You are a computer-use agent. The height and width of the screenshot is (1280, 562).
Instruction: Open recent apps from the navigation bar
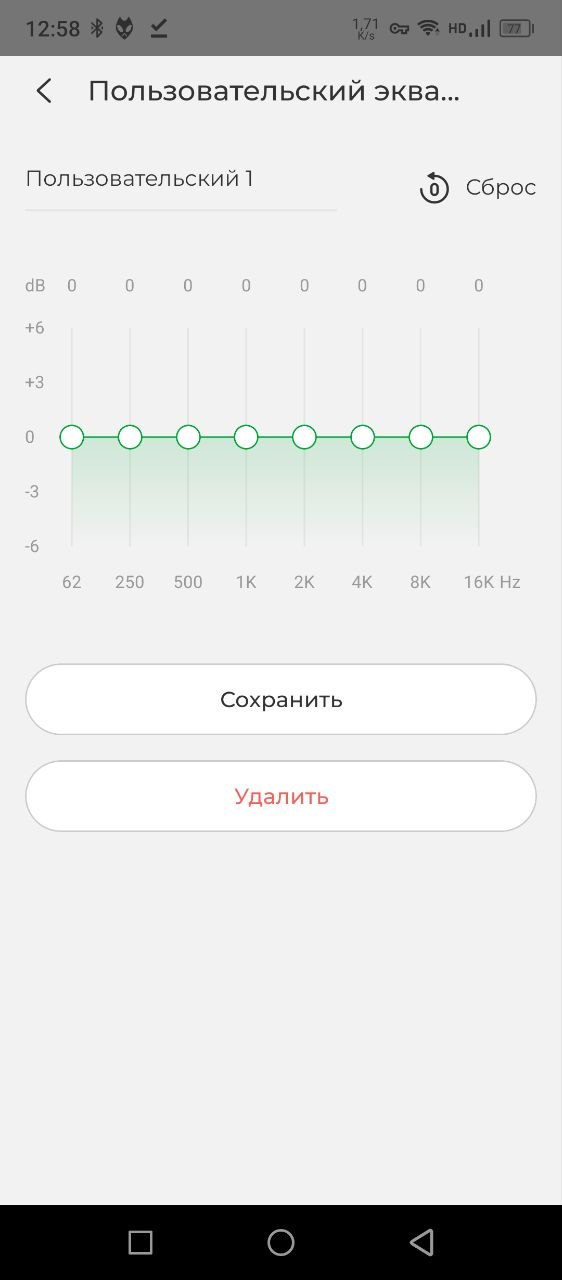point(141,1242)
